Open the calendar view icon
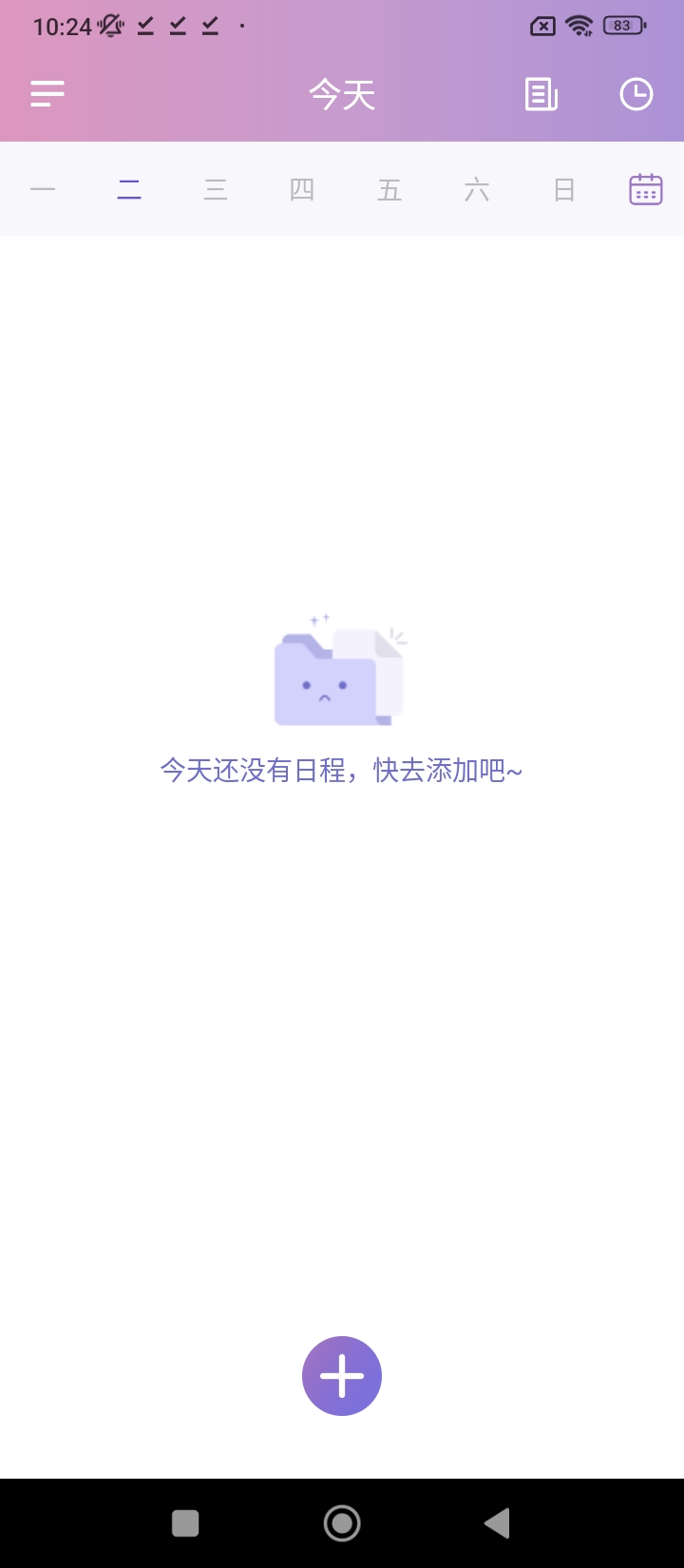The image size is (684, 1568). click(x=645, y=190)
